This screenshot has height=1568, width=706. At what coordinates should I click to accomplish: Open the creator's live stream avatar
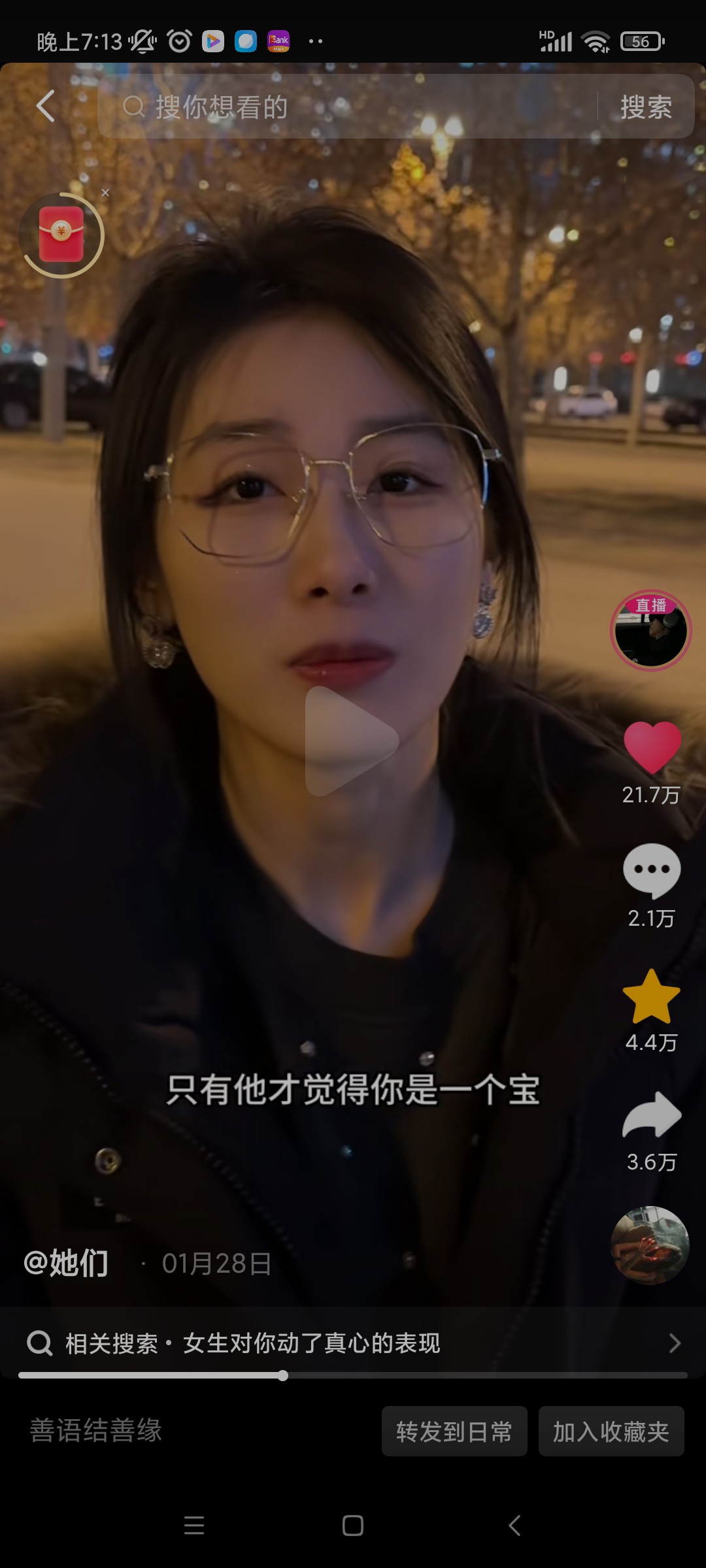click(x=650, y=631)
